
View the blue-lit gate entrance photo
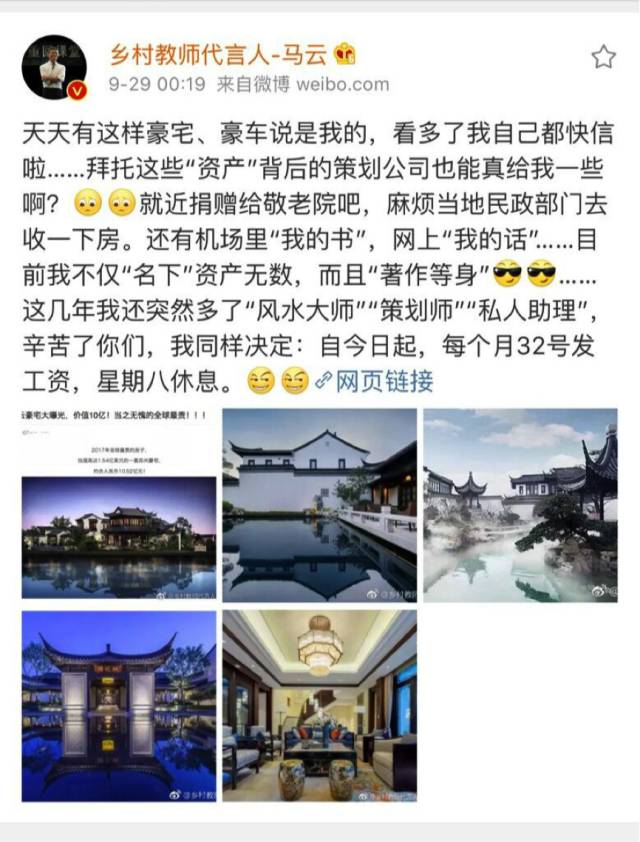[119, 706]
